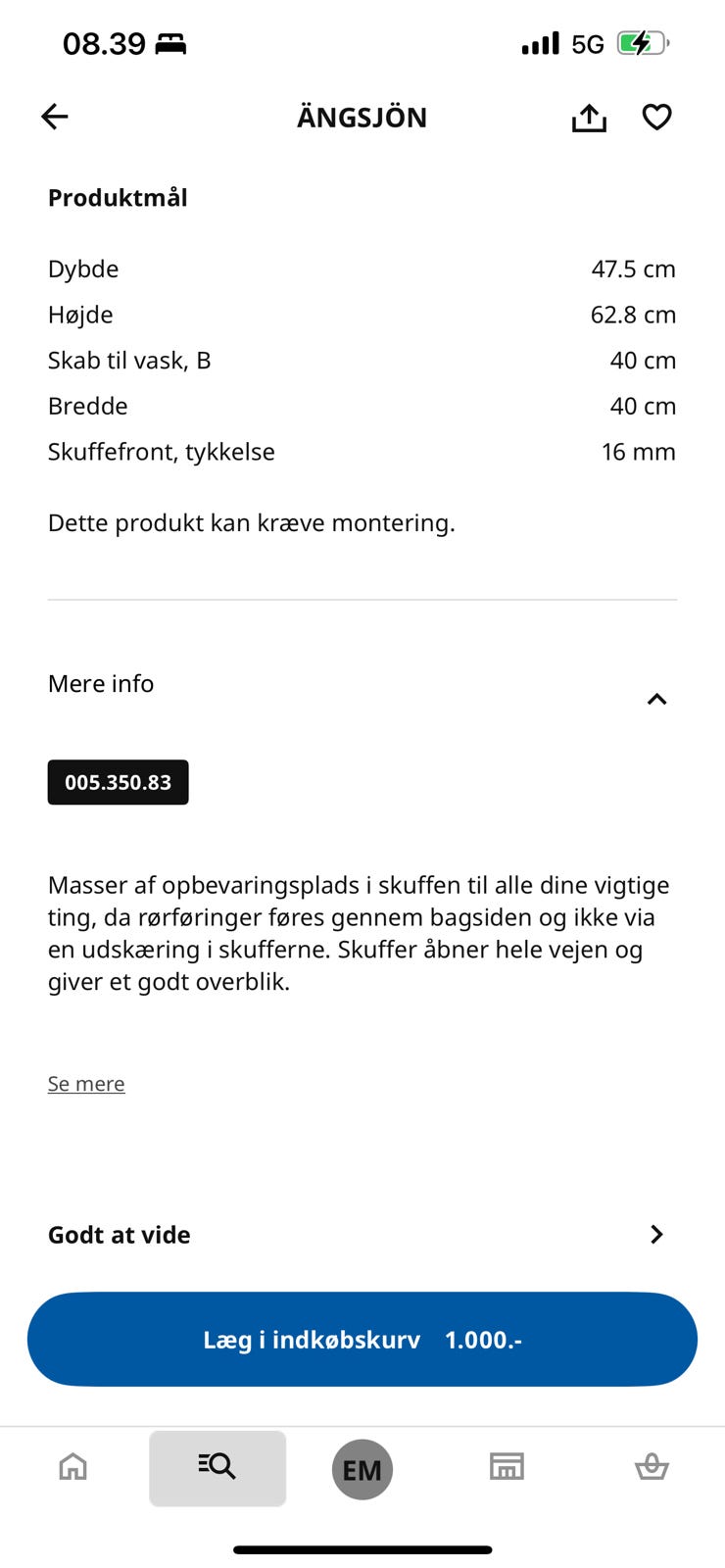Open the shopping bag icon
Viewport: 725px width, 1568px height.
click(652, 1467)
